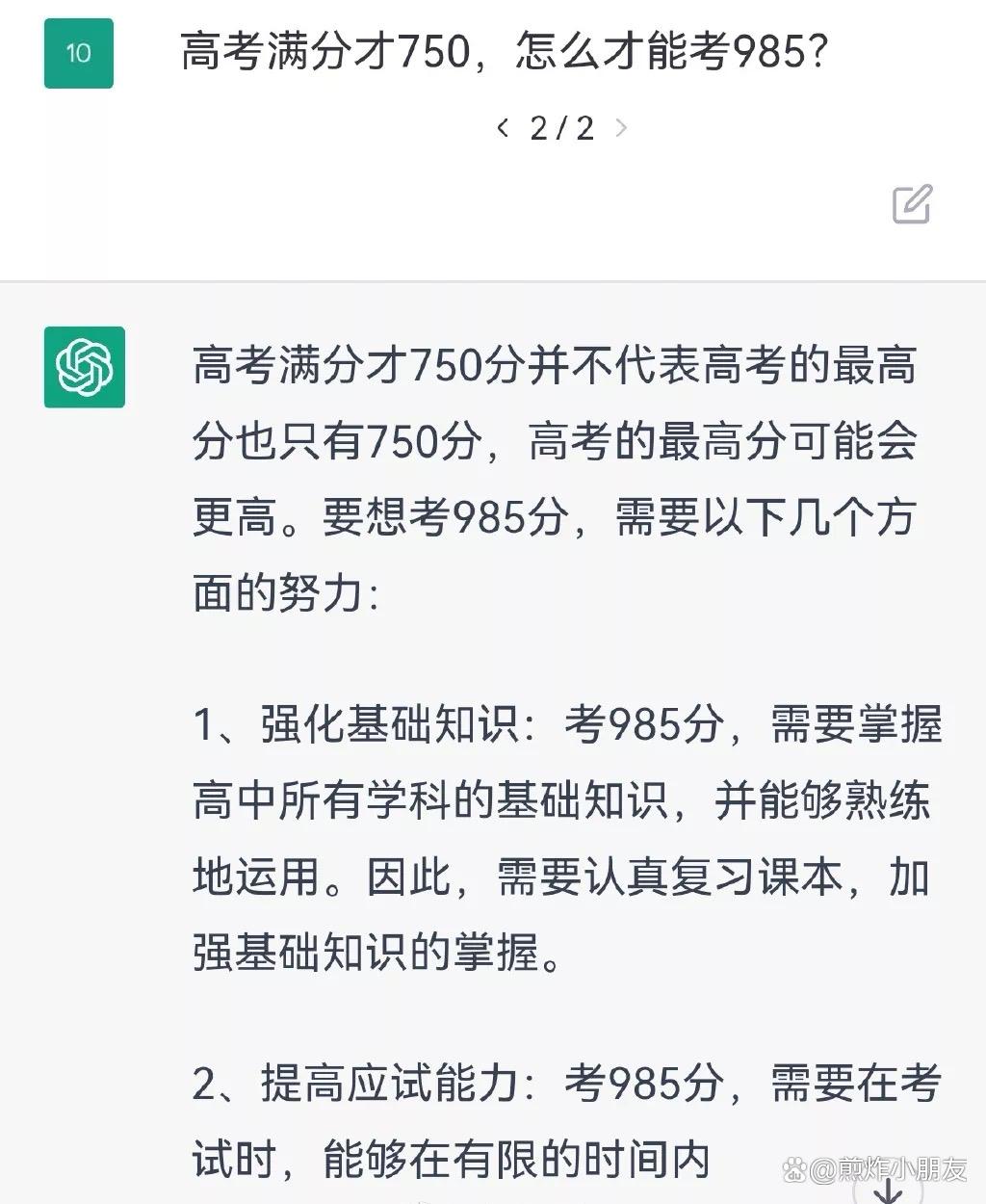Edit the question about 高考满分才750
The width and height of the screenshot is (986, 1204).
click(x=911, y=203)
